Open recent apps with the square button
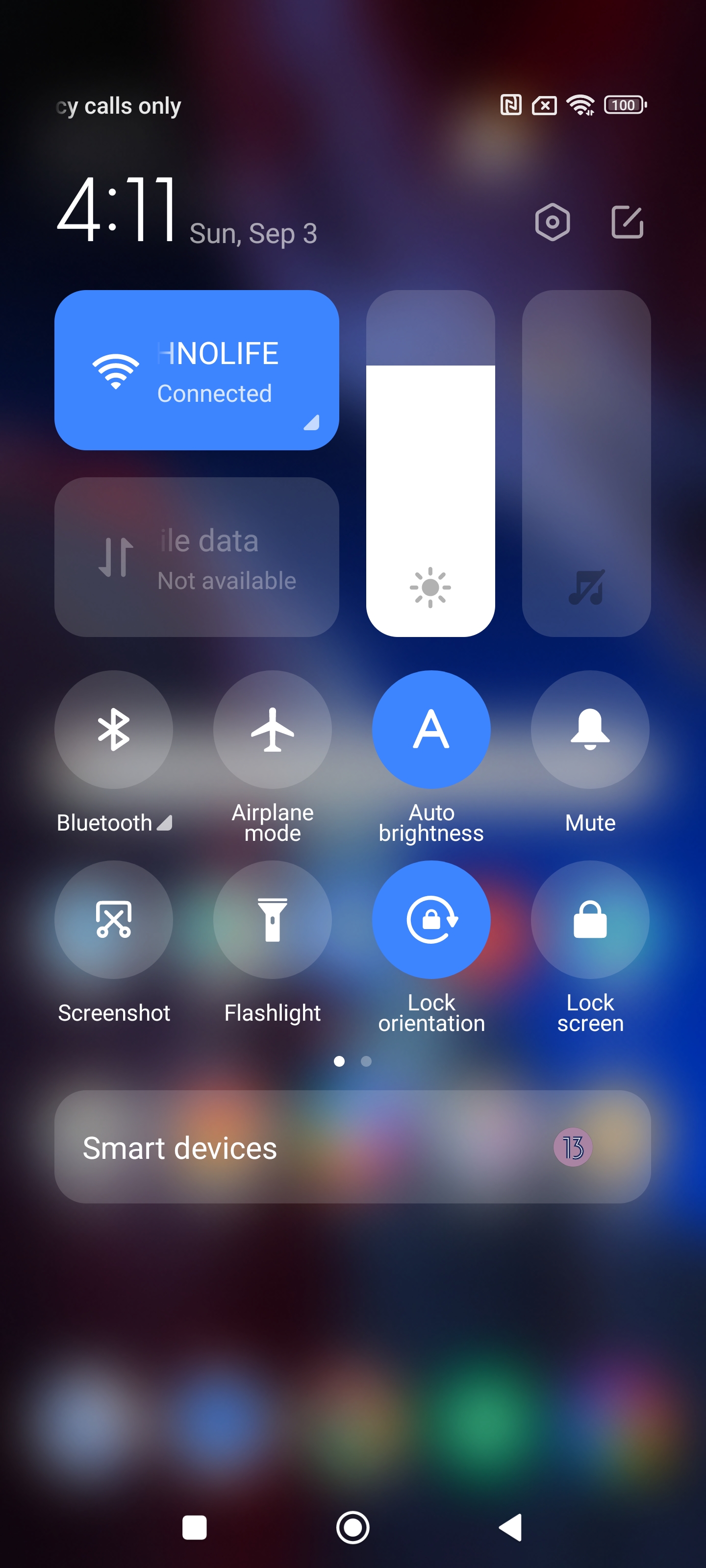 click(x=194, y=1527)
